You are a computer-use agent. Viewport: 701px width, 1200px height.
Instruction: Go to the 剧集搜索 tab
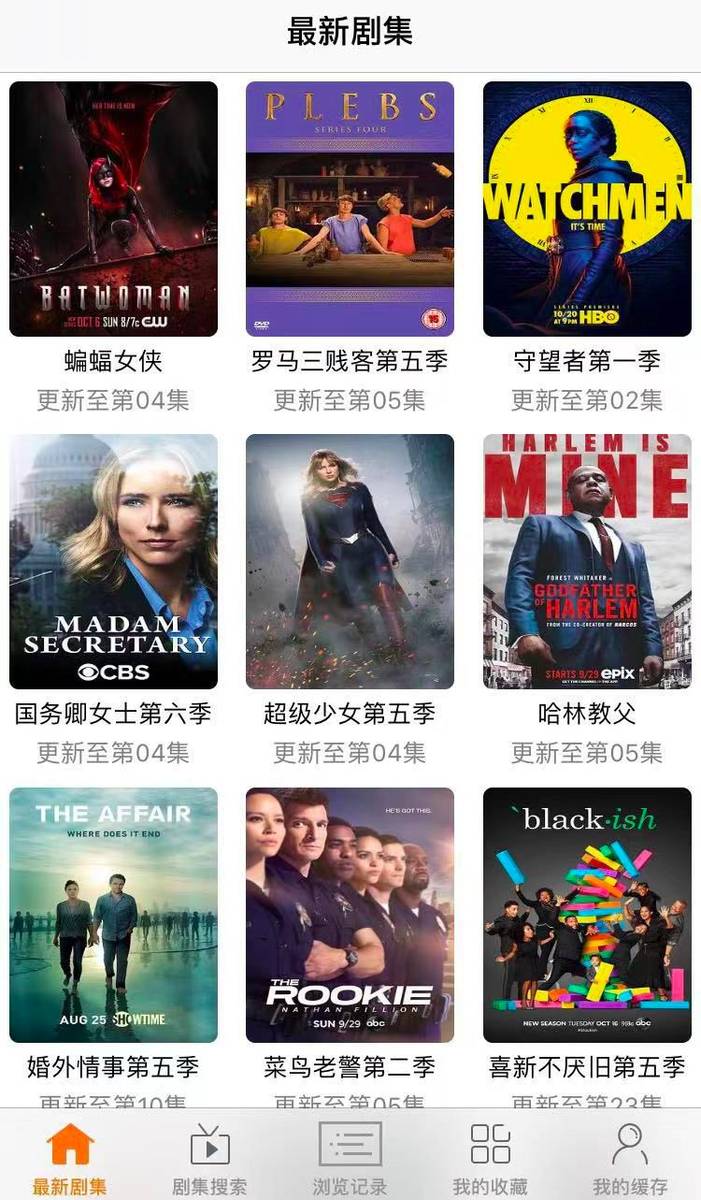click(x=210, y=1158)
